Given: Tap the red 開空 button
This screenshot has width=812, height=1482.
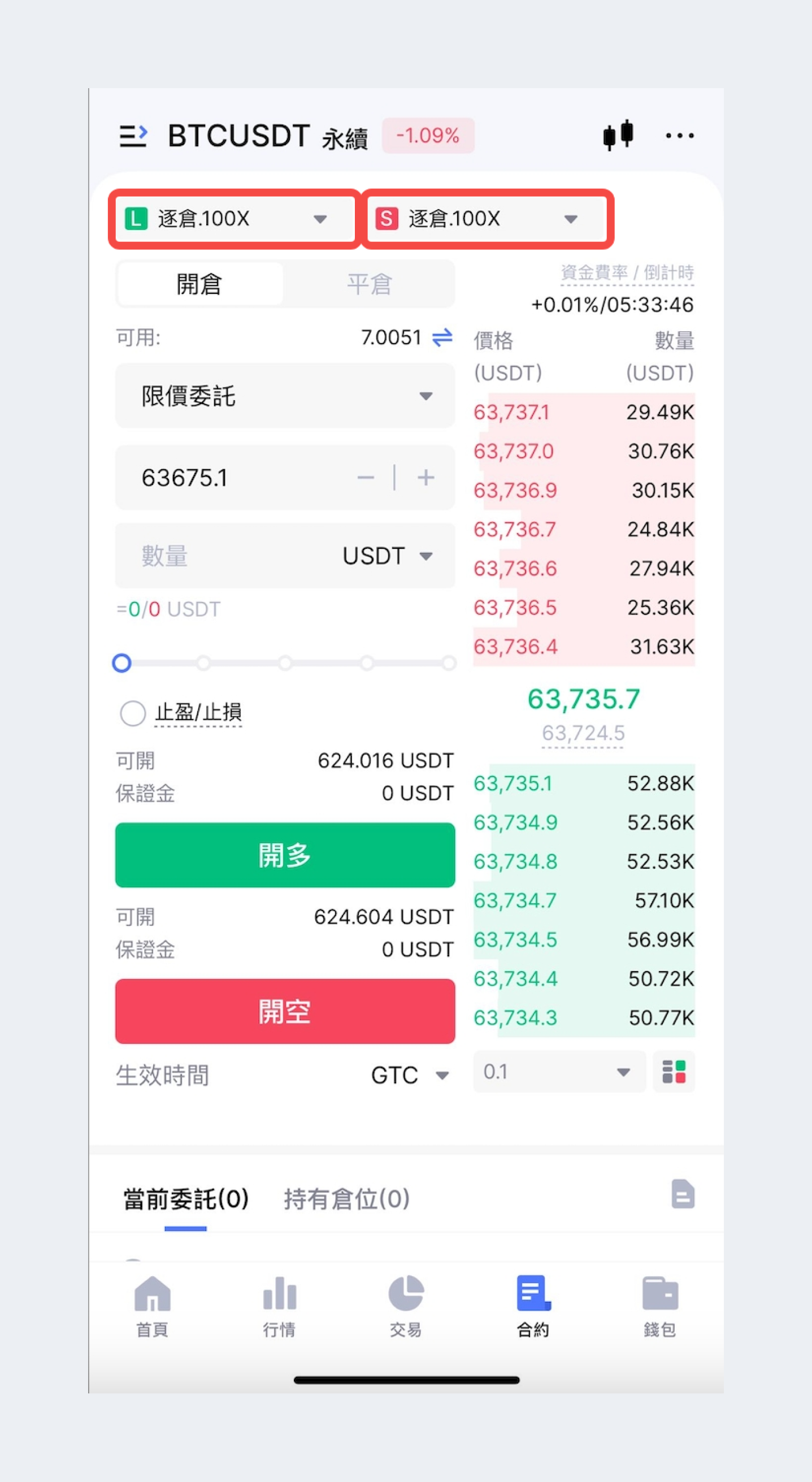Looking at the screenshot, I should (285, 1011).
